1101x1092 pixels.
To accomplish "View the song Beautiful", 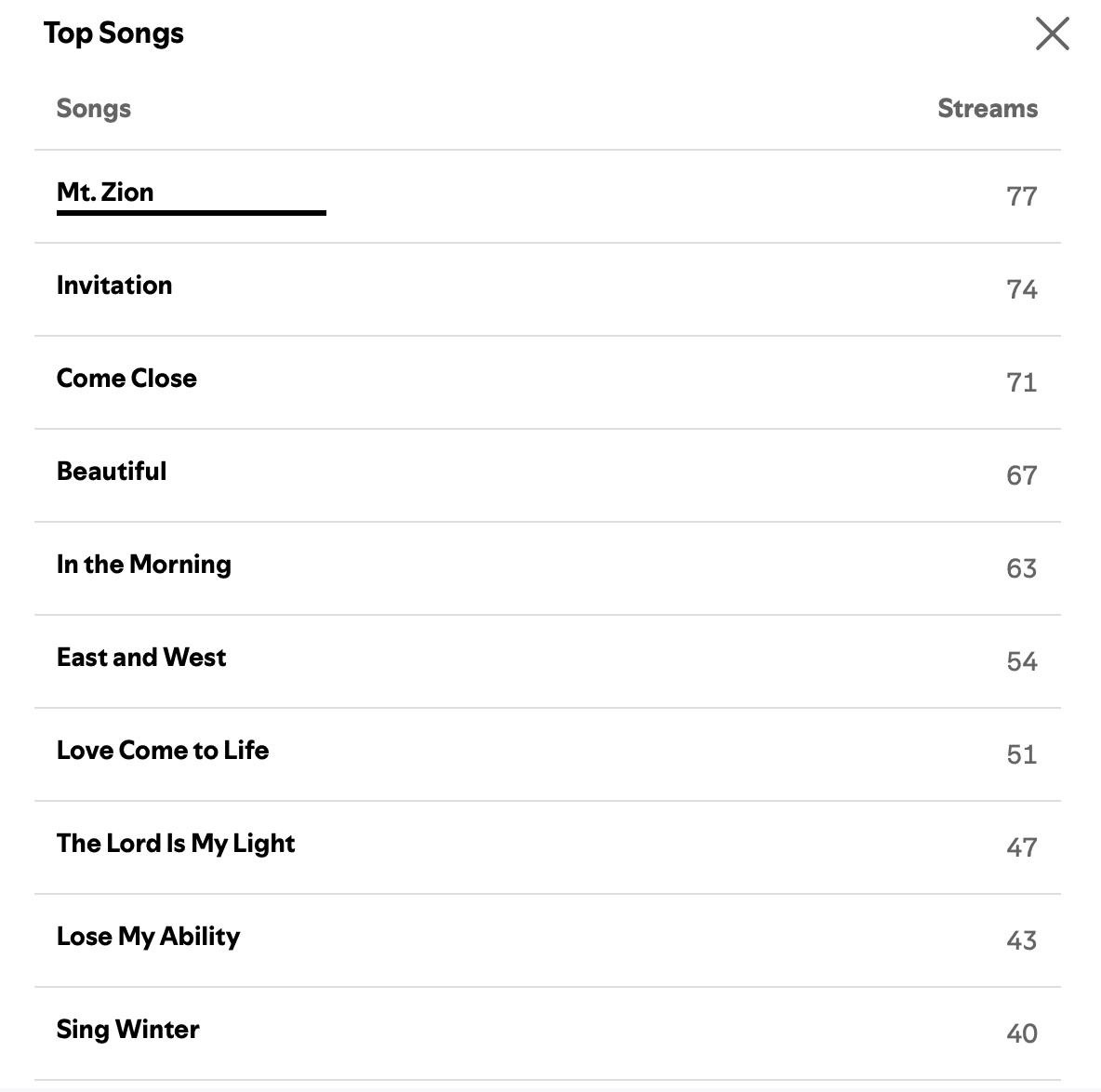I will pos(112,472).
